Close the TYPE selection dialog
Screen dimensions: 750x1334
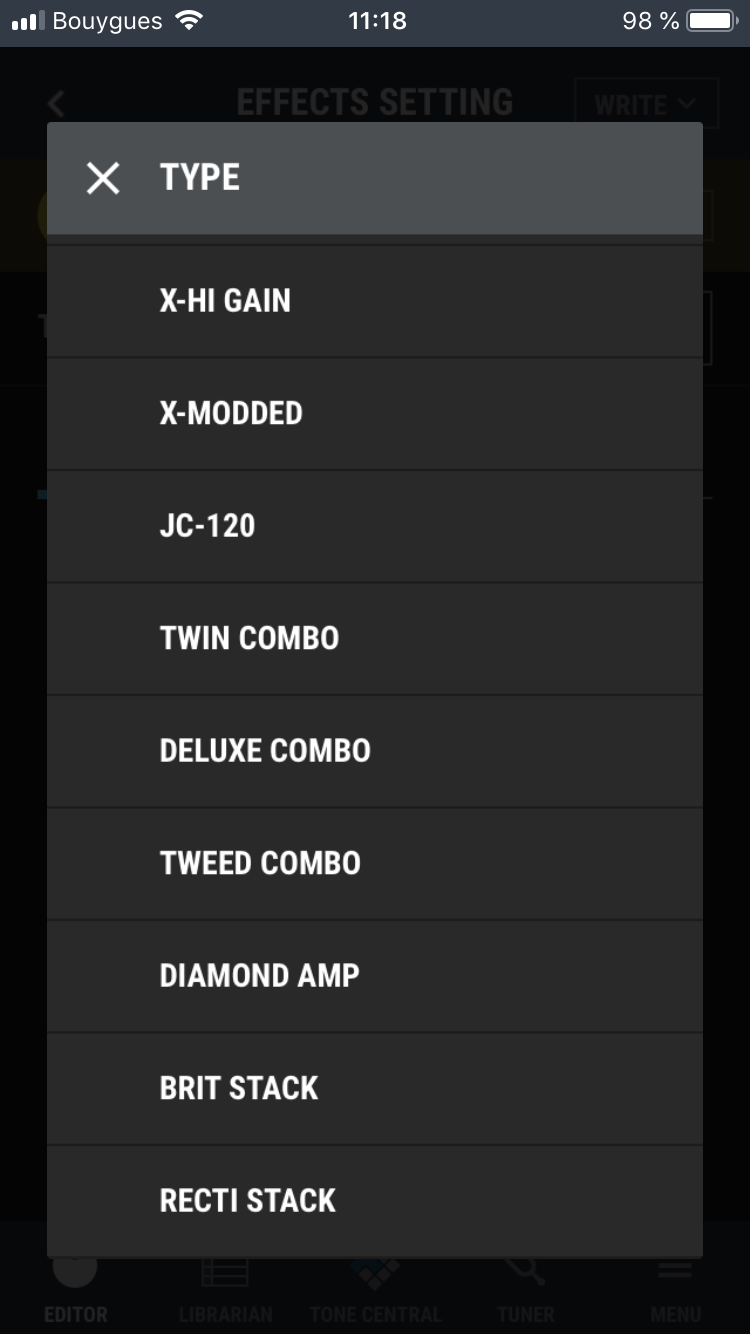[x=103, y=179]
